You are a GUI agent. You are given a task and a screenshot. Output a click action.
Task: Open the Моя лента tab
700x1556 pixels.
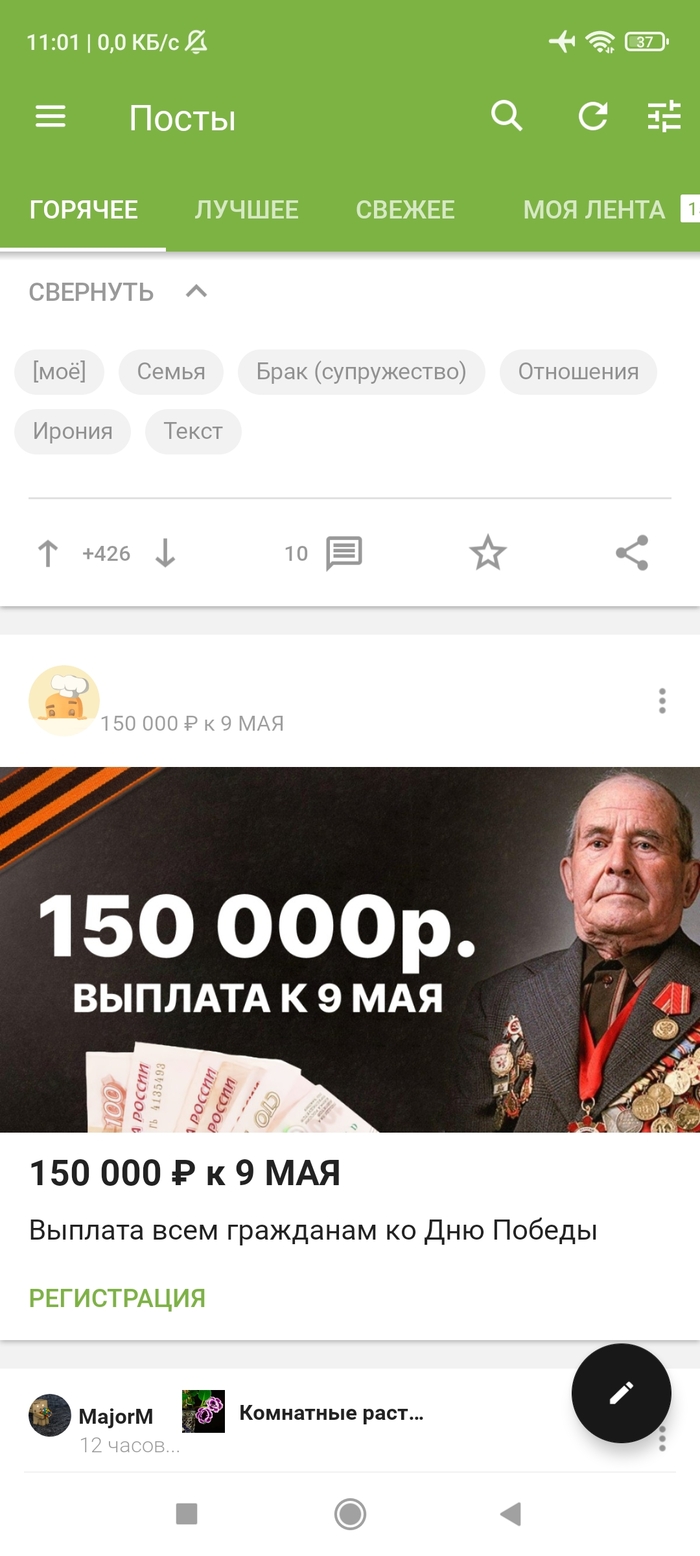[x=594, y=210]
